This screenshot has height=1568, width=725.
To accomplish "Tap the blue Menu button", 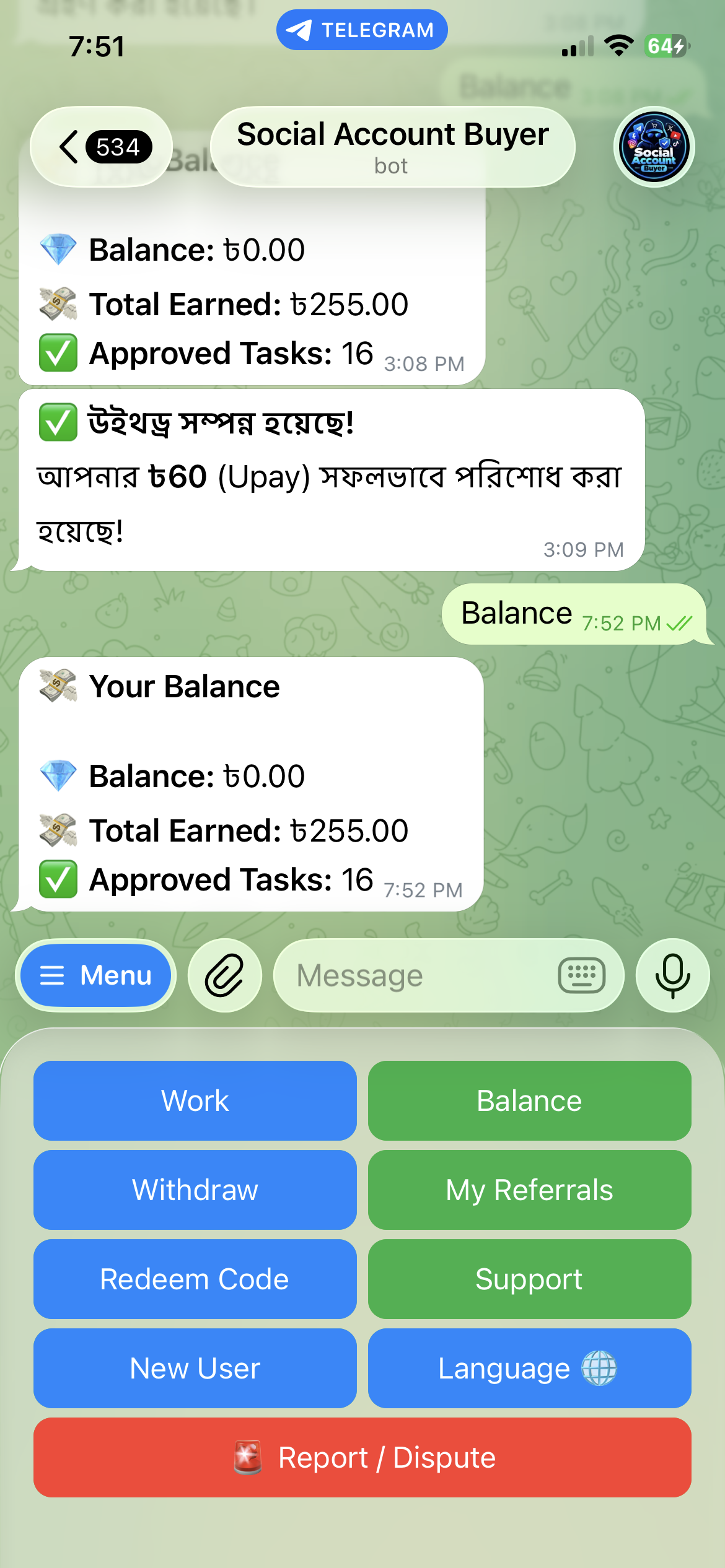I will click(x=96, y=975).
